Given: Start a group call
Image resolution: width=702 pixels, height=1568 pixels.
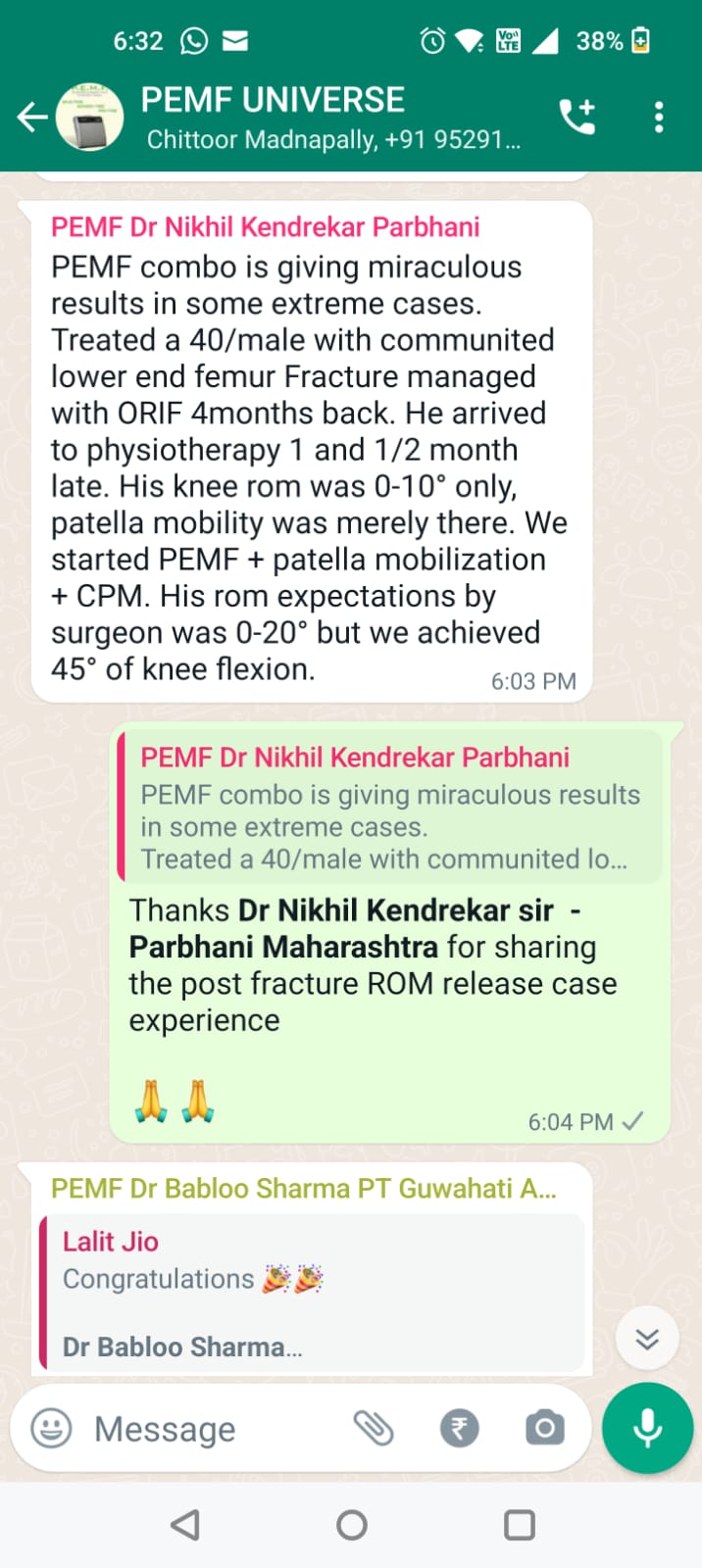Looking at the screenshot, I should tap(577, 117).
